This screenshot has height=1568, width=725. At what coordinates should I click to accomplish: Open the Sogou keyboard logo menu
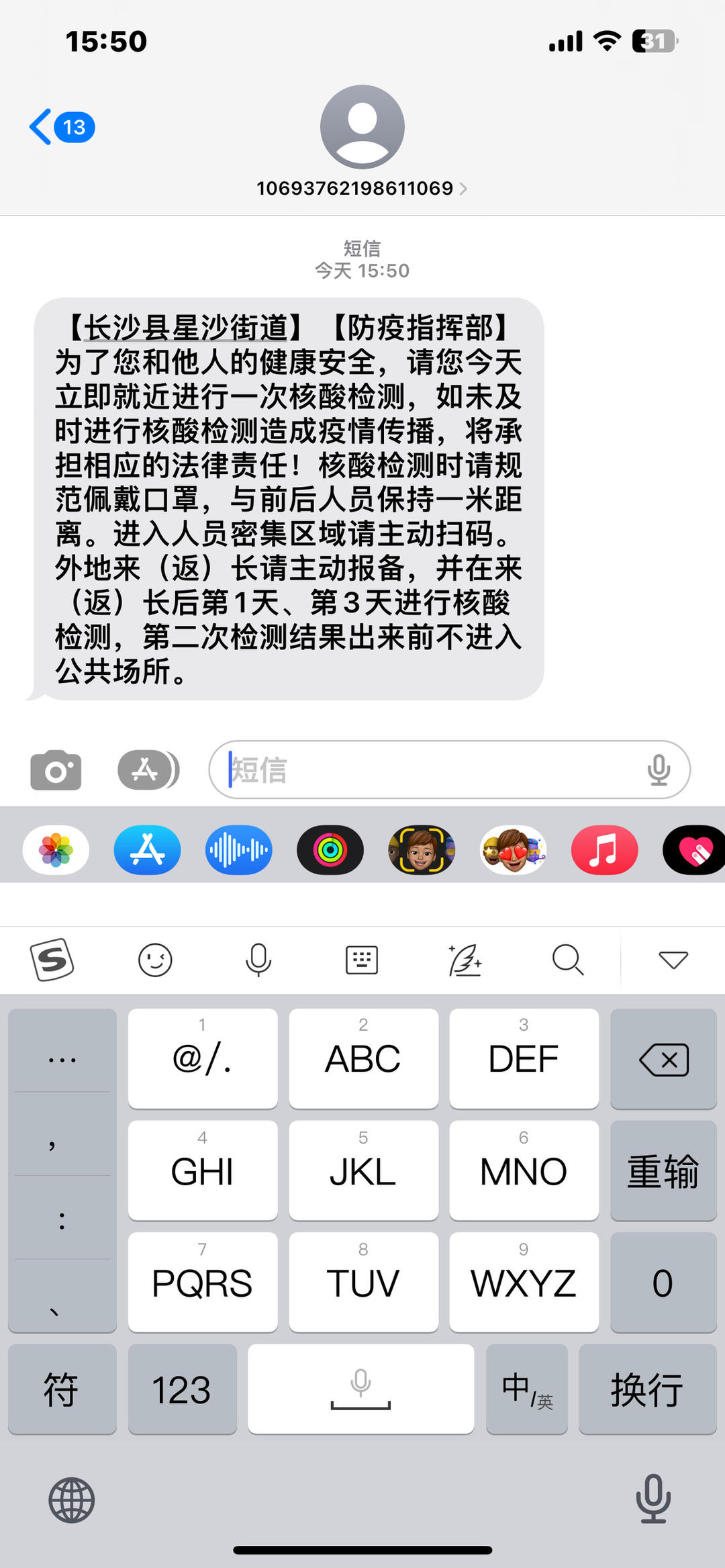(52, 960)
